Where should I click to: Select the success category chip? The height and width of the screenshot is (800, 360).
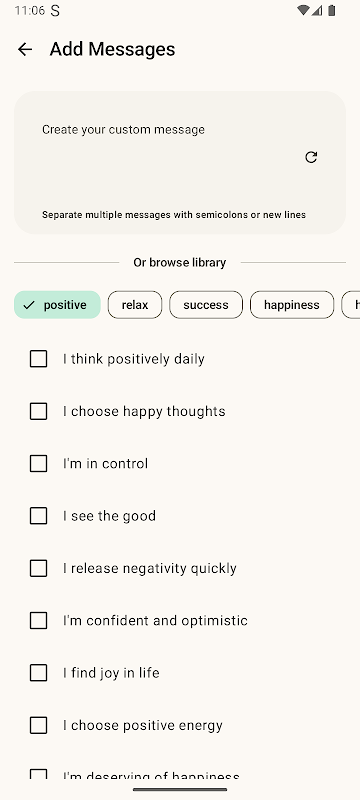tap(206, 305)
